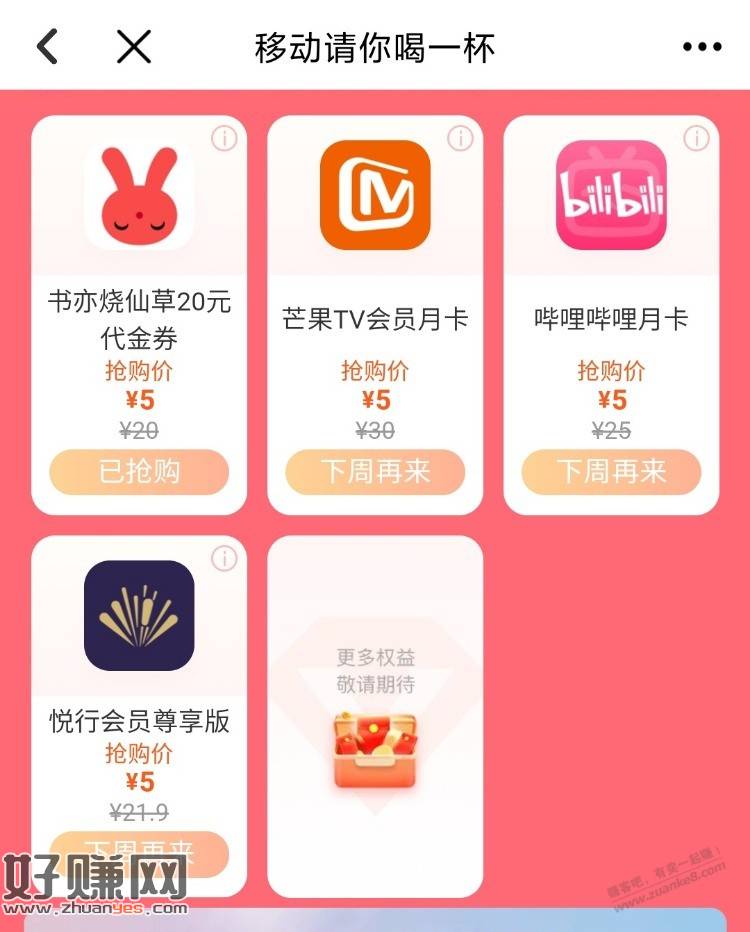Tap 下周再来 under 哔哩哔哩月卡

coord(611,472)
